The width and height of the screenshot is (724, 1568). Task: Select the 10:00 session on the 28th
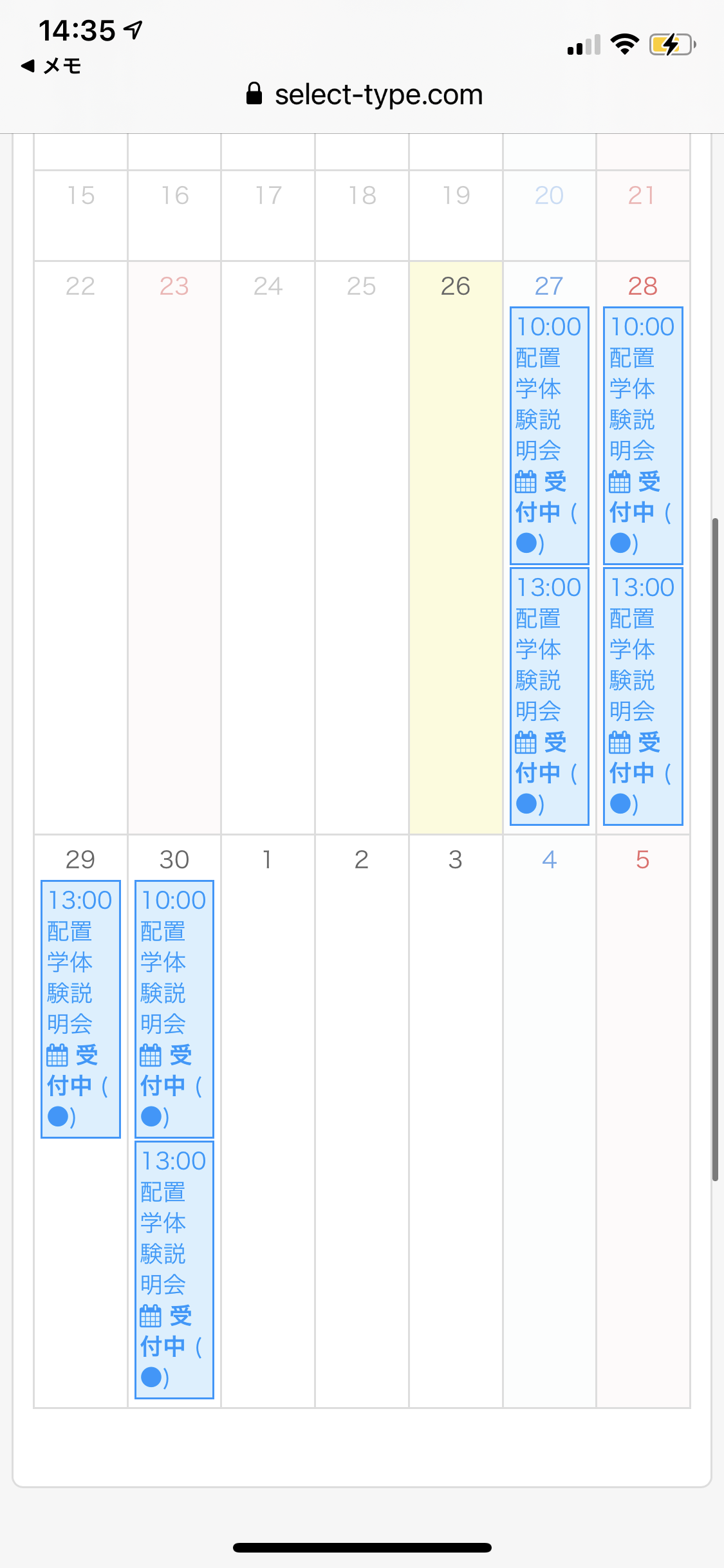click(642, 435)
